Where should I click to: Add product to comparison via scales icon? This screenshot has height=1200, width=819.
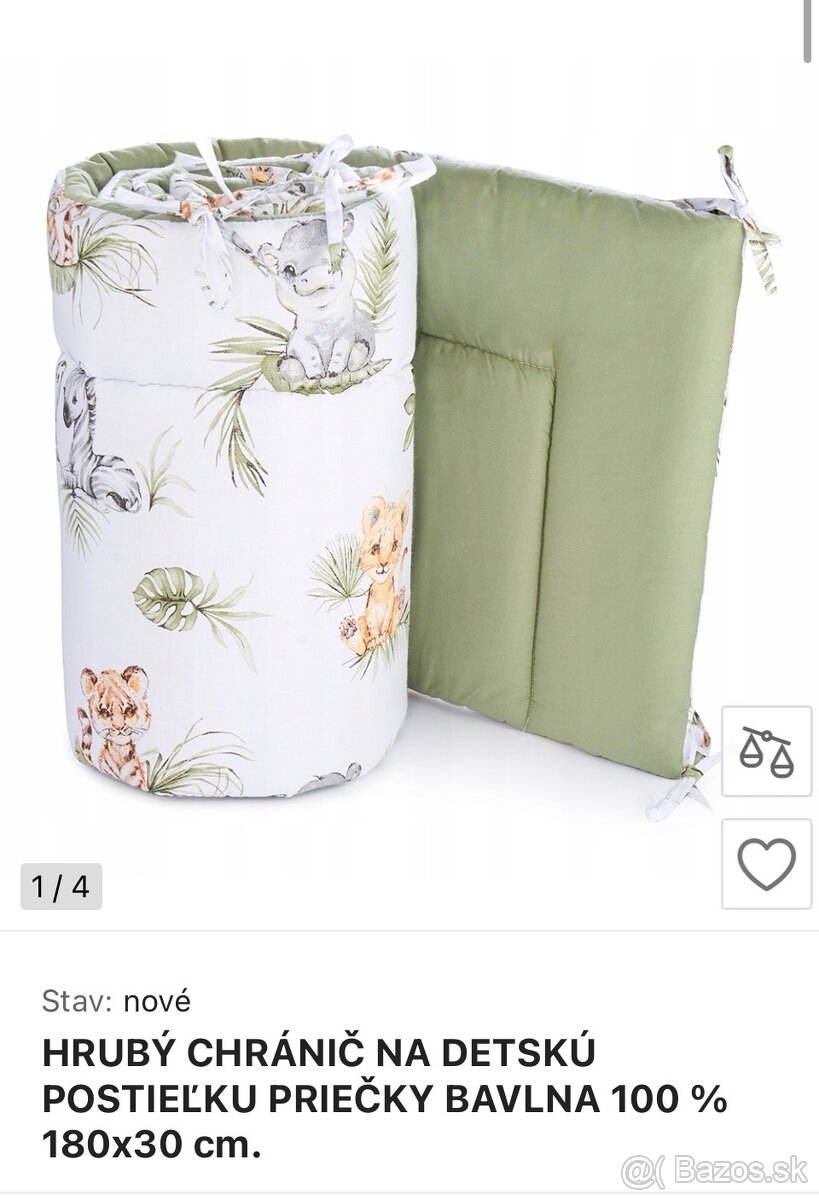[766, 751]
